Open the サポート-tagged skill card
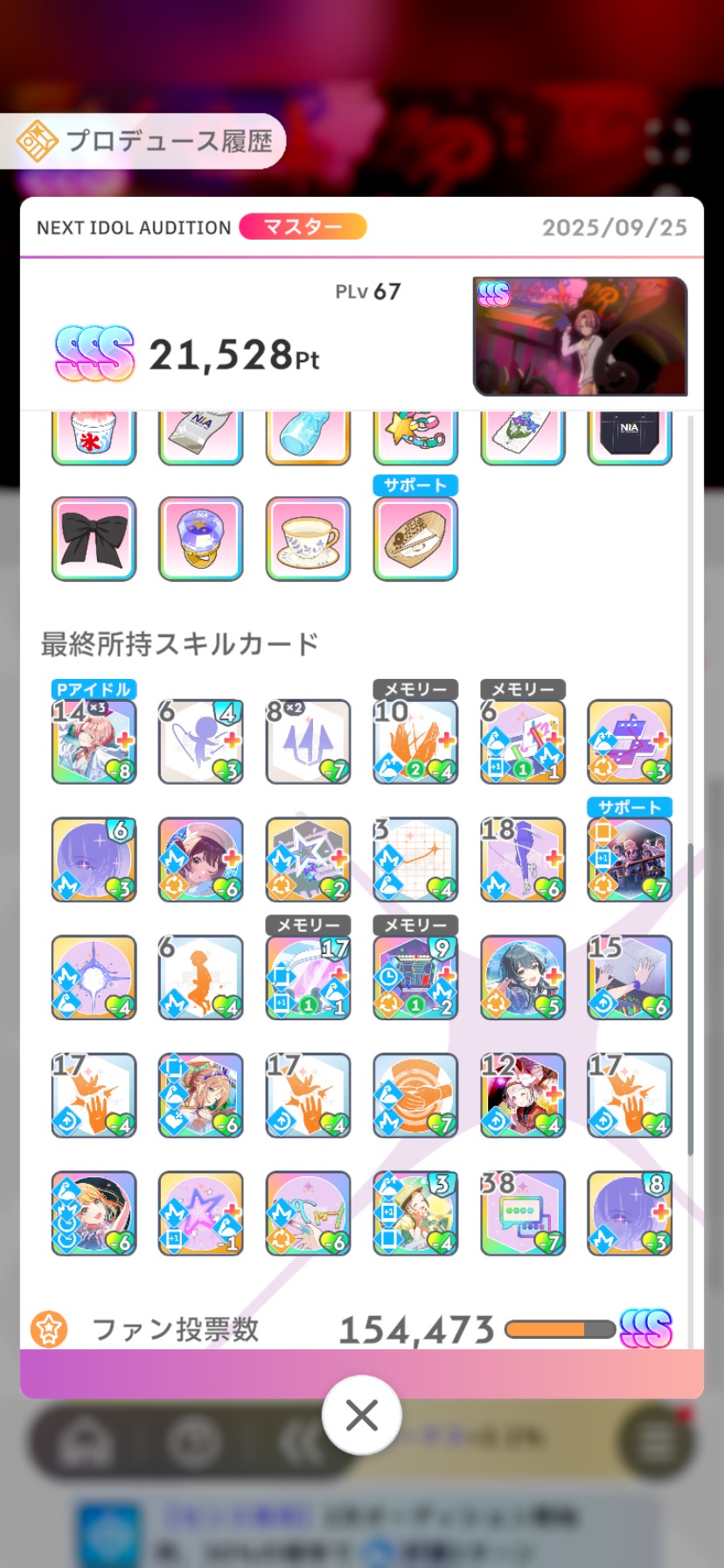Image resolution: width=724 pixels, height=1568 pixels. 630,859
